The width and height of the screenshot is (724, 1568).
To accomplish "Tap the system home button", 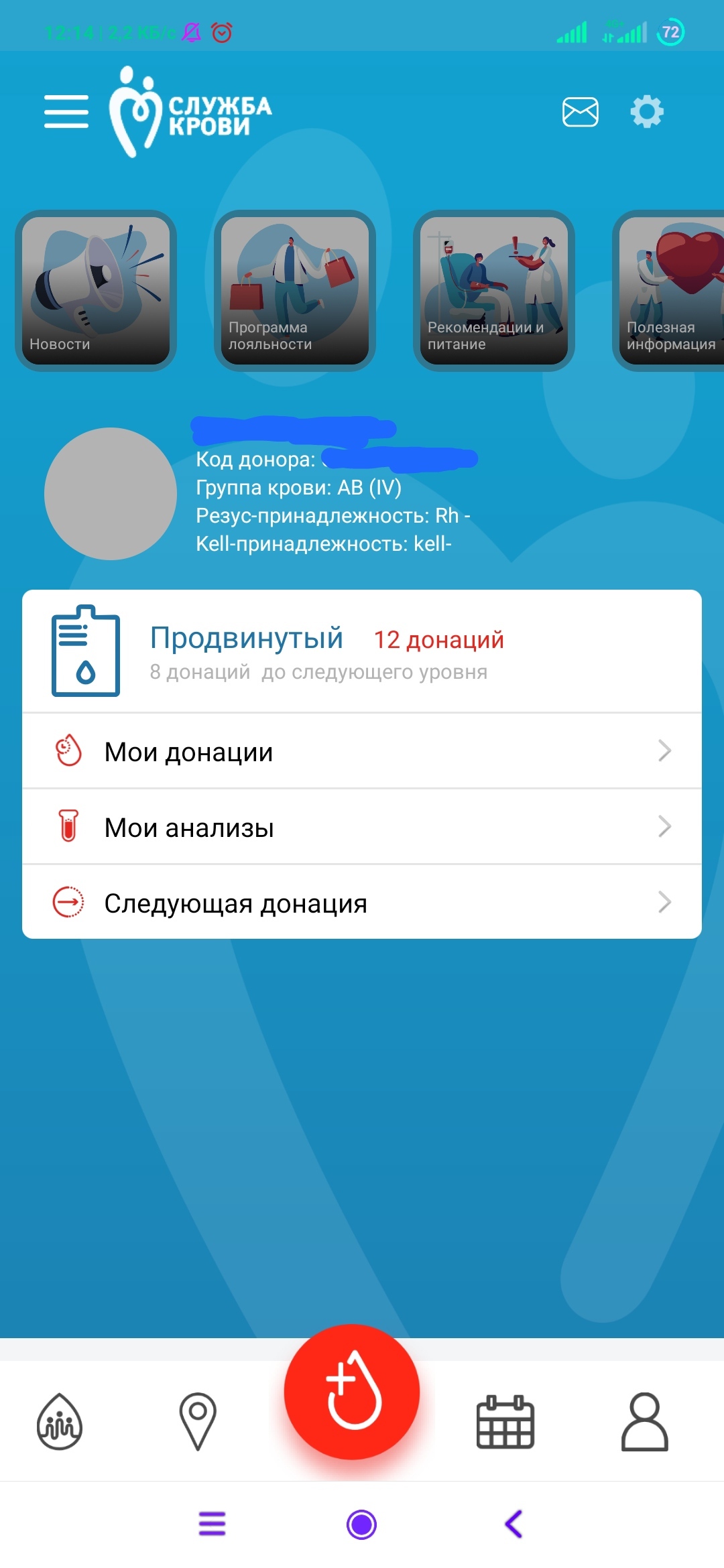I will 362,1524.
